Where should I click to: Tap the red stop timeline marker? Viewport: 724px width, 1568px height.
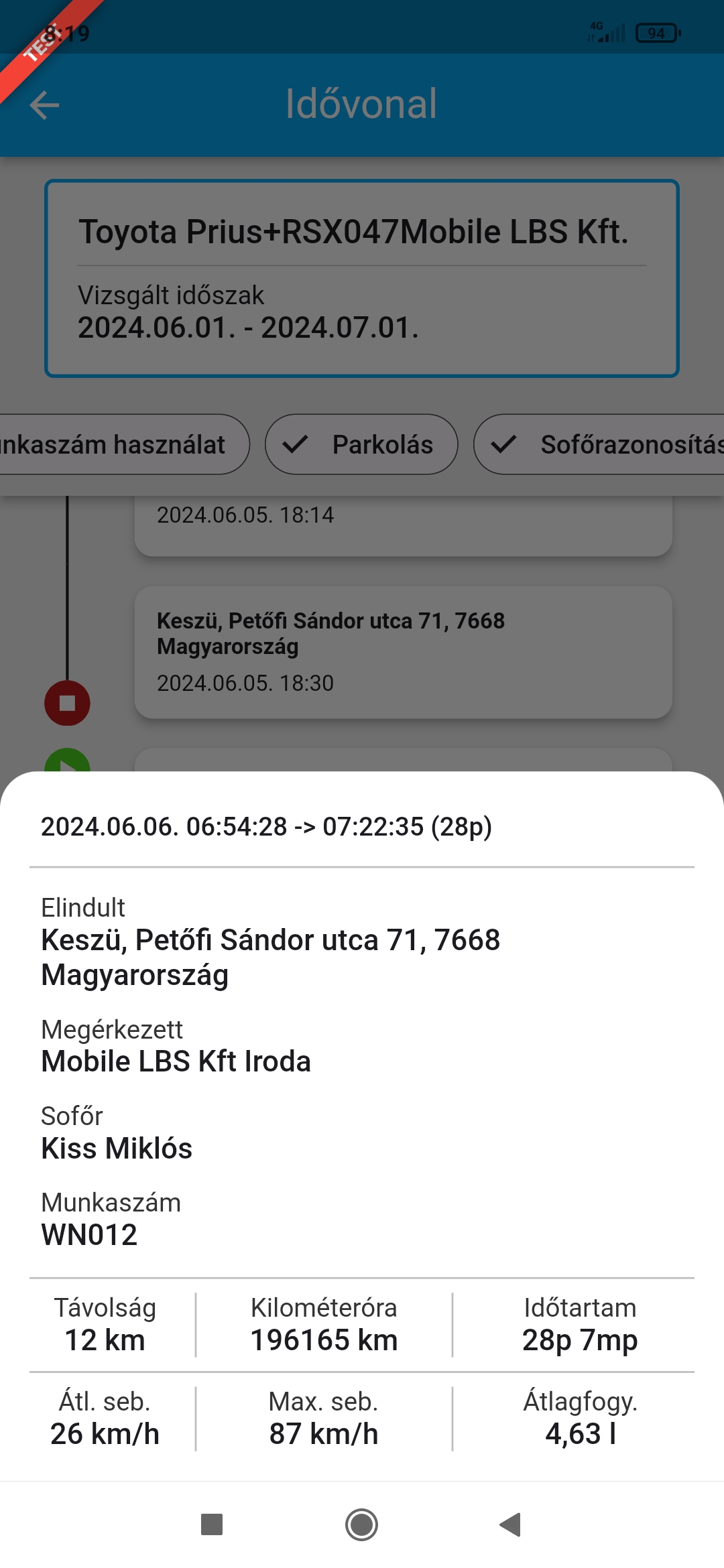pos(67,703)
